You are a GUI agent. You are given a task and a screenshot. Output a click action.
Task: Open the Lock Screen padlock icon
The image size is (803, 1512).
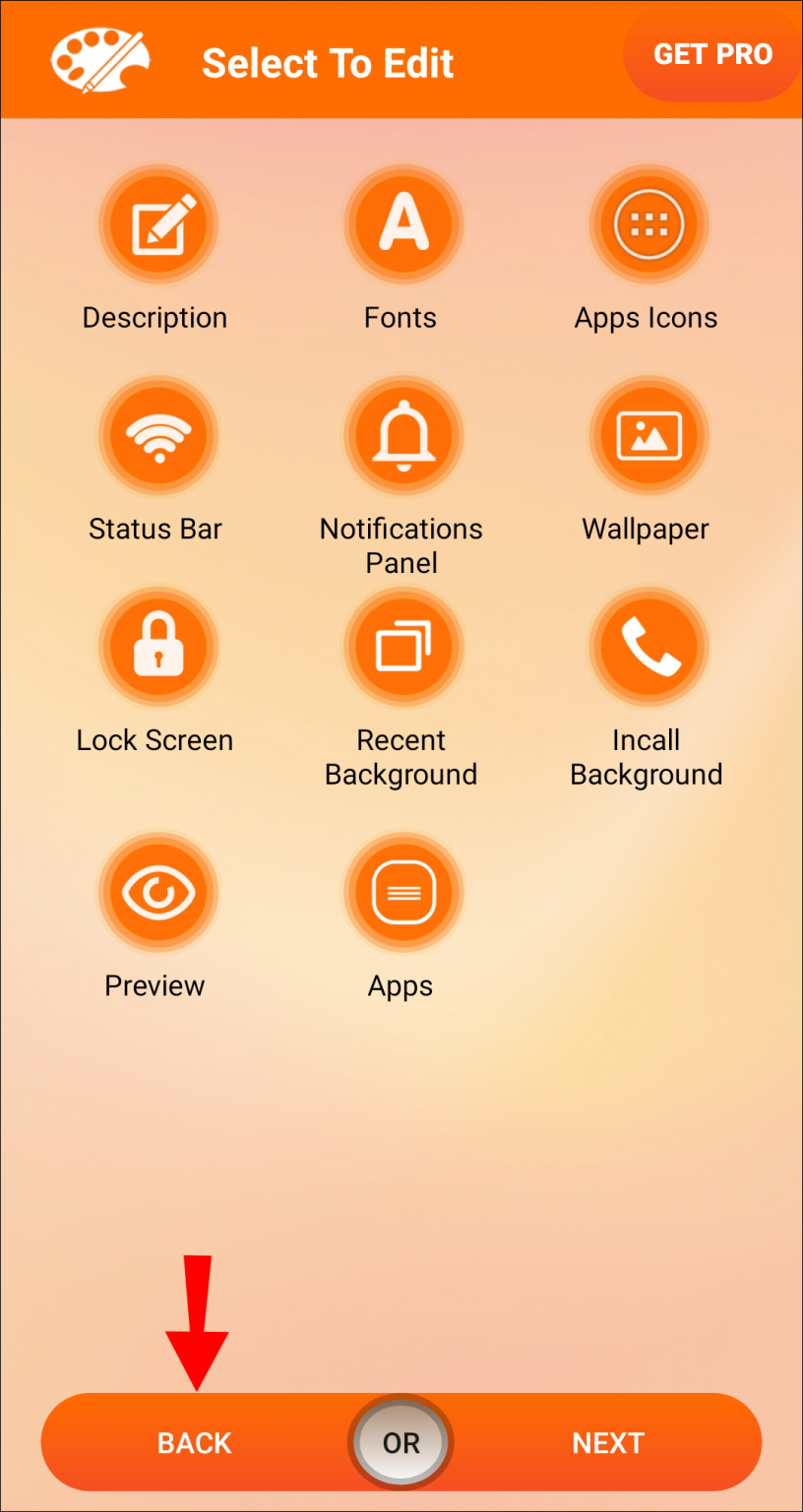(158, 646)
